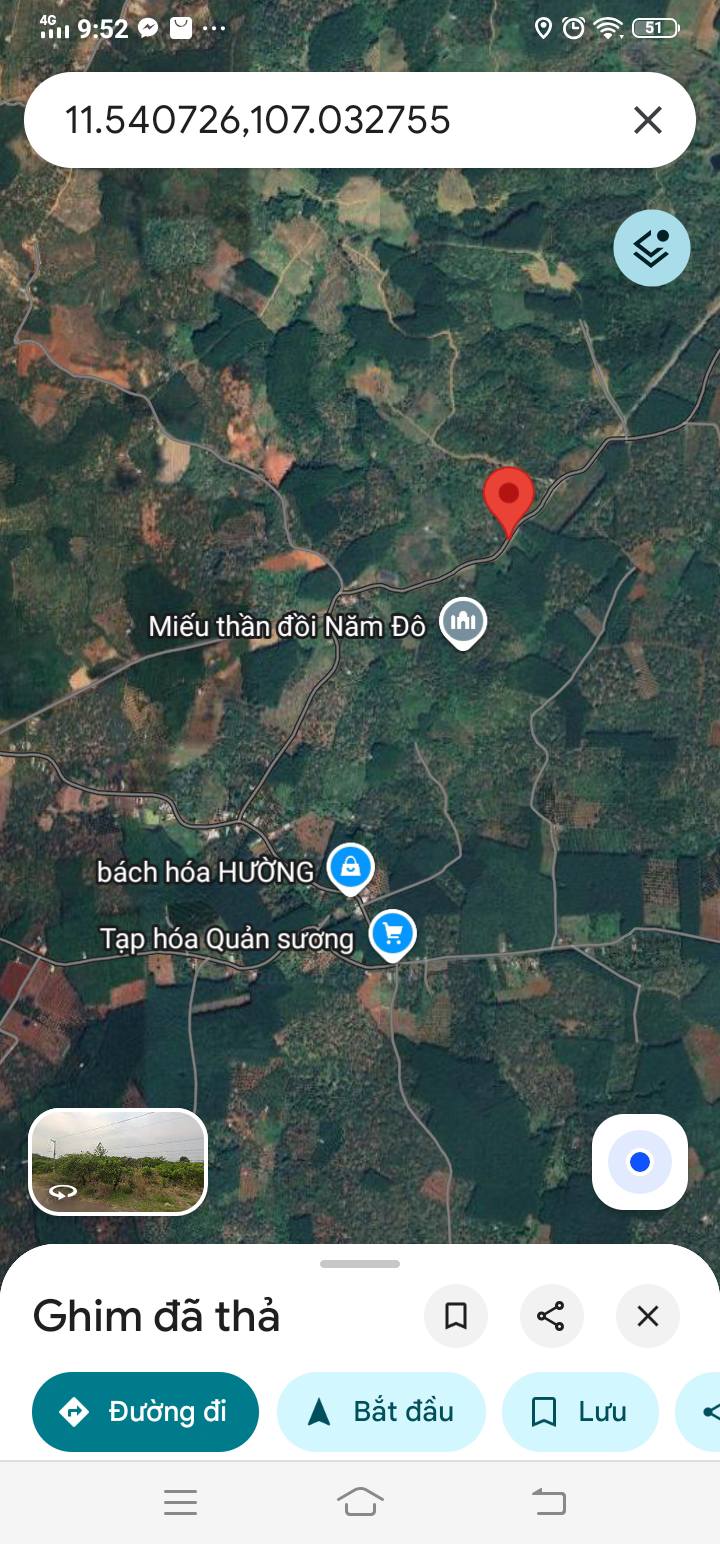The width and height of the screenshot is (720, 1544).
Task: Save the place with Lưu
Action: point(580,1412)
